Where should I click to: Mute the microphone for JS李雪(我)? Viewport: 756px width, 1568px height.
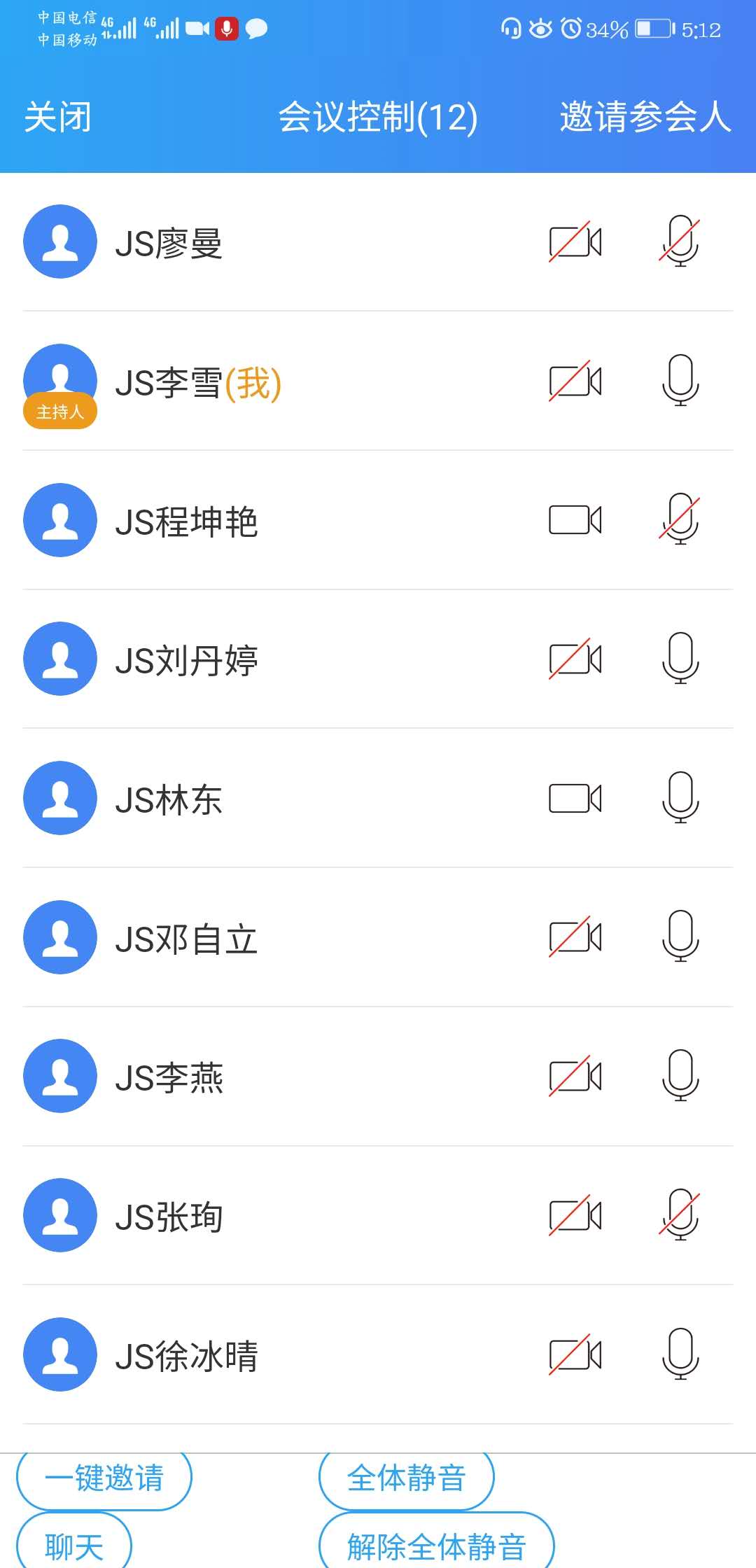[680, 381]
